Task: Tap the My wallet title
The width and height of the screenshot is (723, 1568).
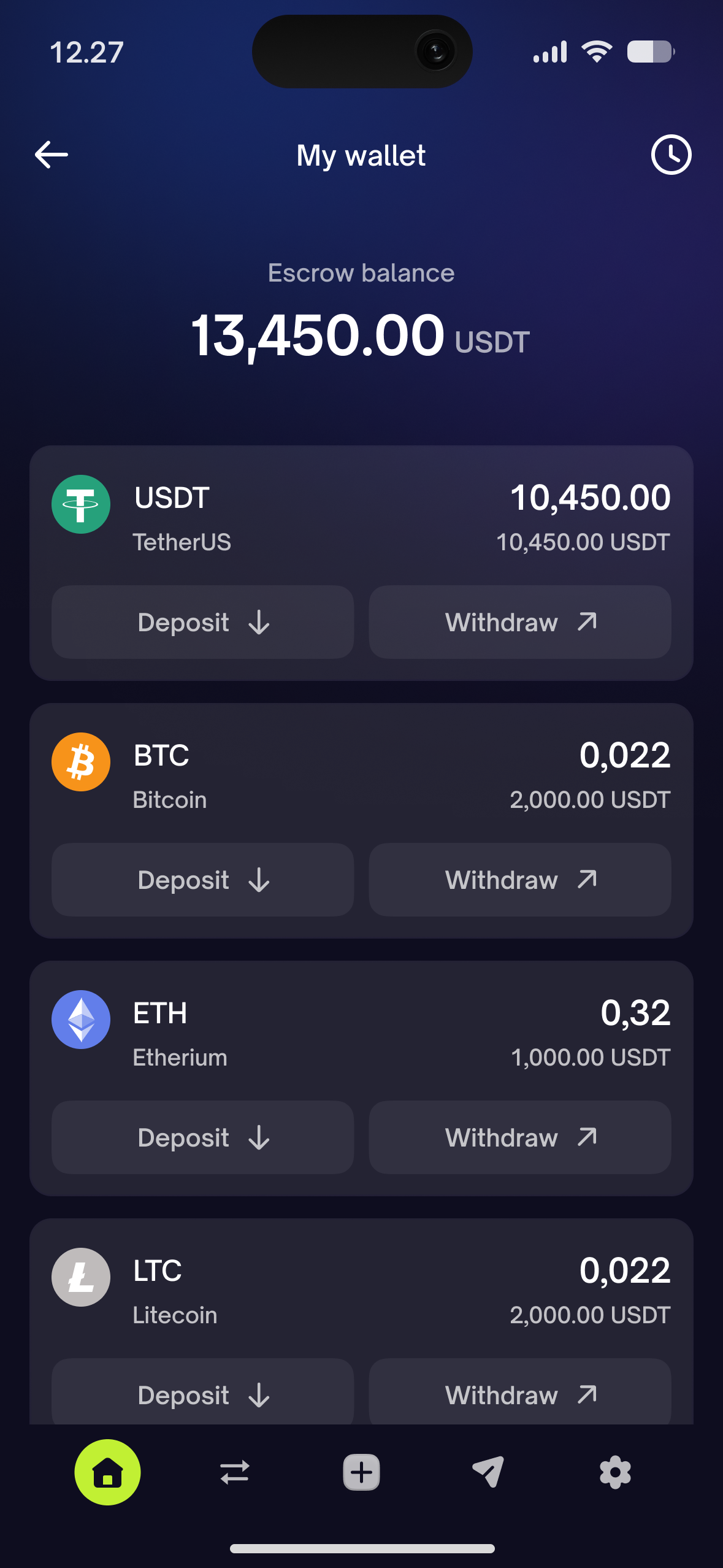Action: point(361,155)
